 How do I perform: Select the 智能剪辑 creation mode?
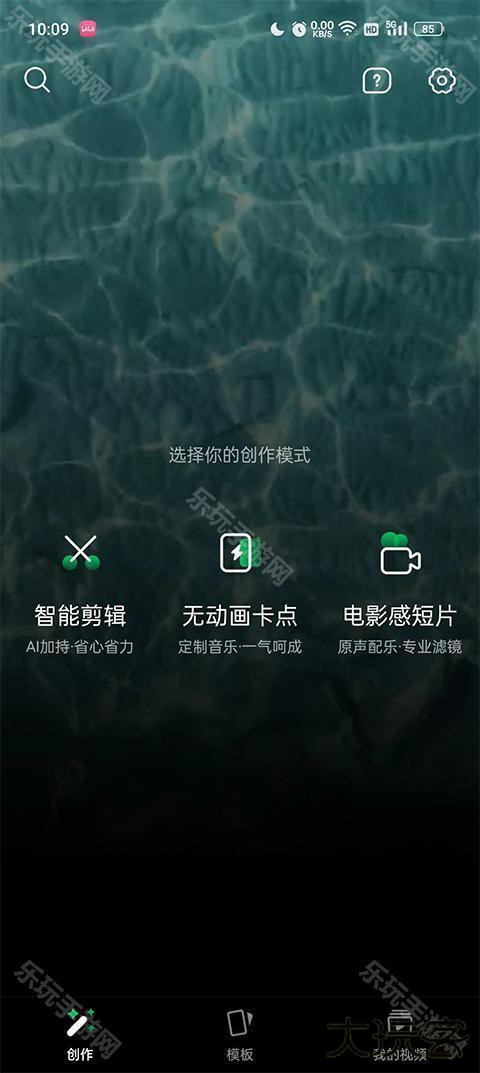click(x=80, y=593)
